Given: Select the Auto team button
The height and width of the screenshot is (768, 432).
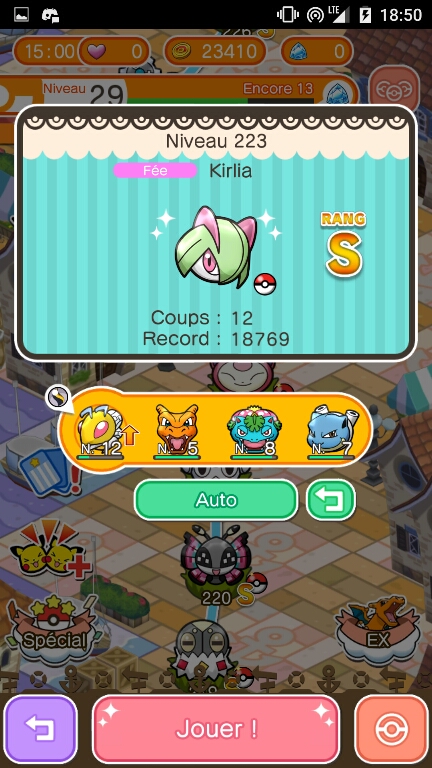Looking at the screenshot, I should tap(216, 500).
